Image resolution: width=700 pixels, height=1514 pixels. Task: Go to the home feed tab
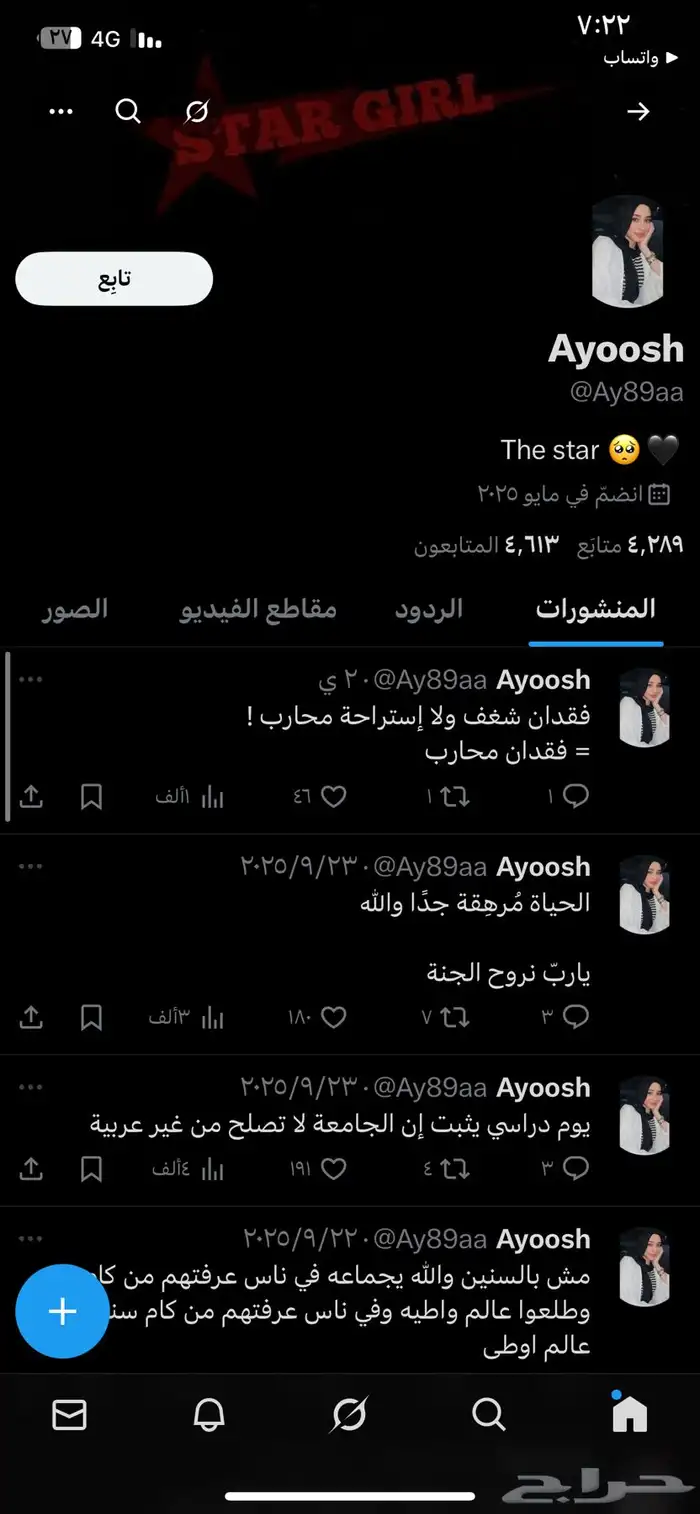tap(629, 1414)
